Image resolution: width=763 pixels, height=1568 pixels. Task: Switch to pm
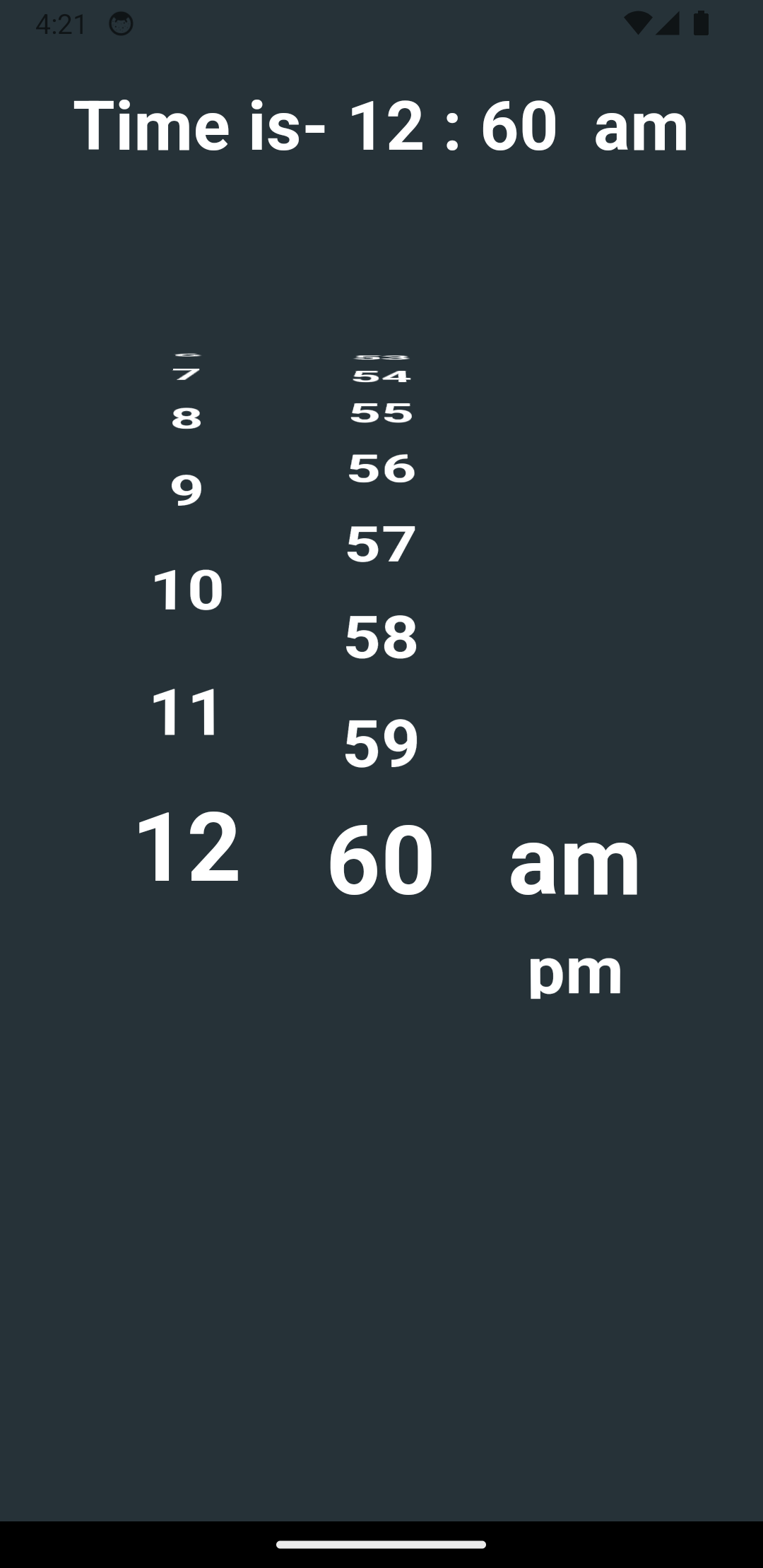[x=574, y=973]
